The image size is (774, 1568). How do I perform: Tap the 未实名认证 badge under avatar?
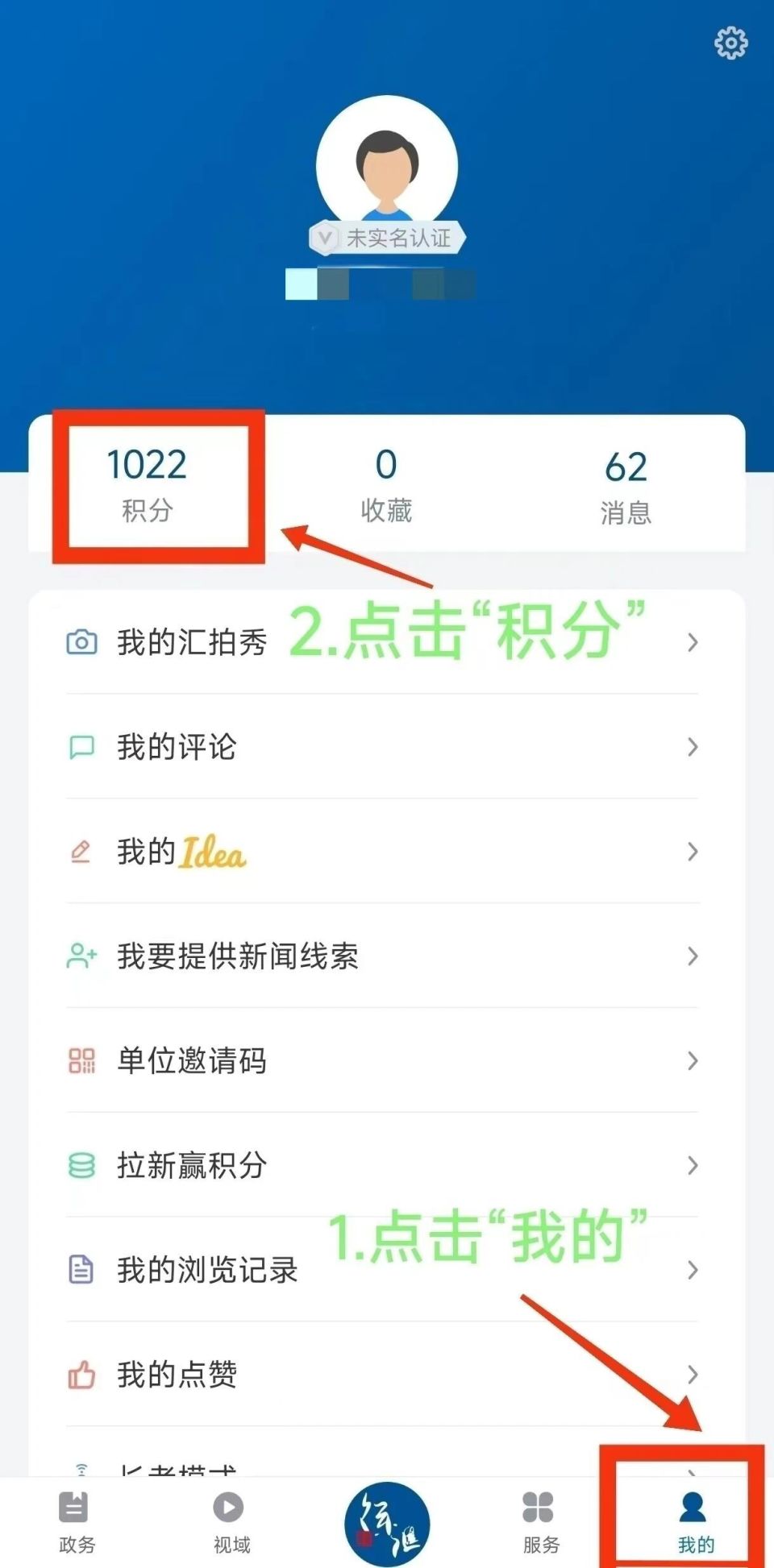coord(386,236)
